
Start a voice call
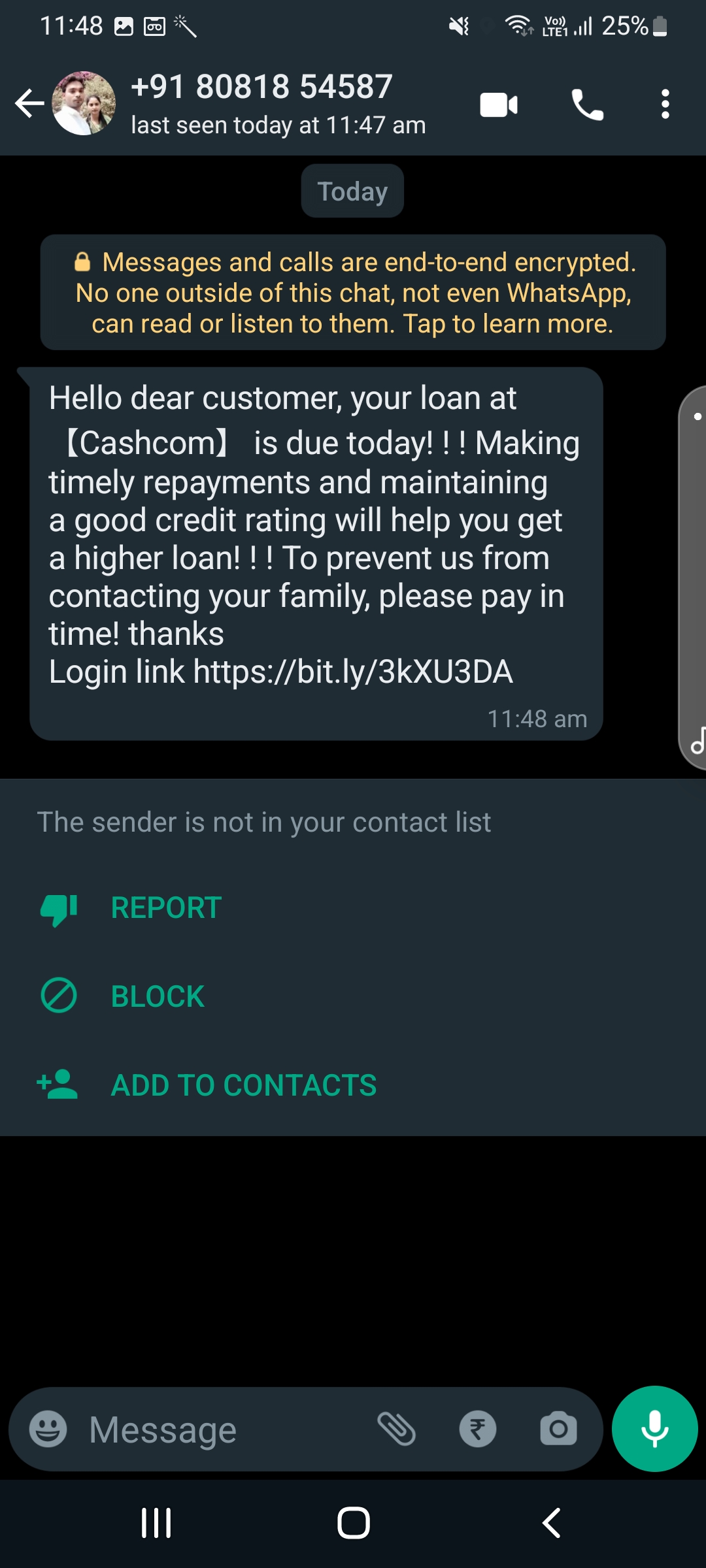(x=587, y=105)
